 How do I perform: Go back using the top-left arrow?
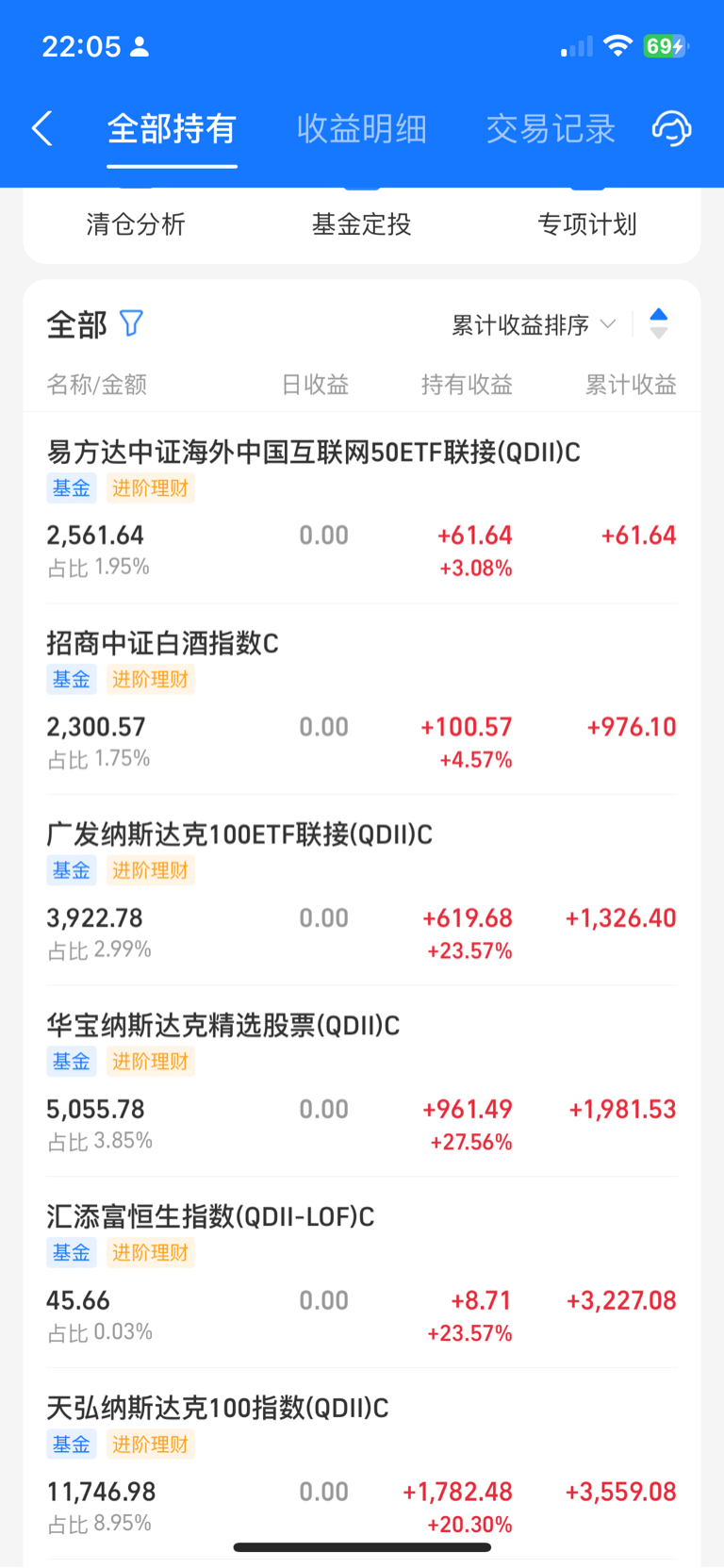[x=42, y=128]
